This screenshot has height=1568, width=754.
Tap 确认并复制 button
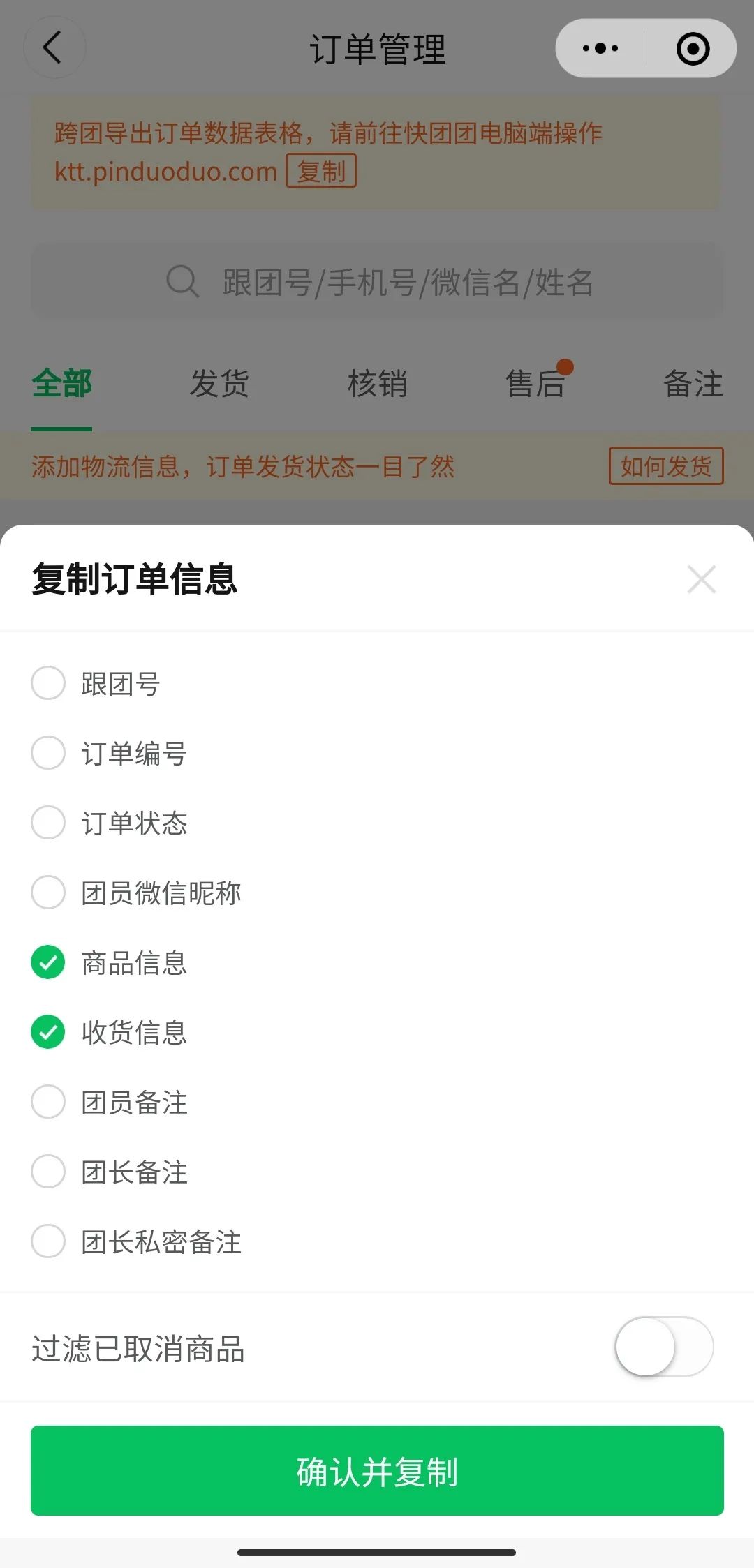[377, 1471]
